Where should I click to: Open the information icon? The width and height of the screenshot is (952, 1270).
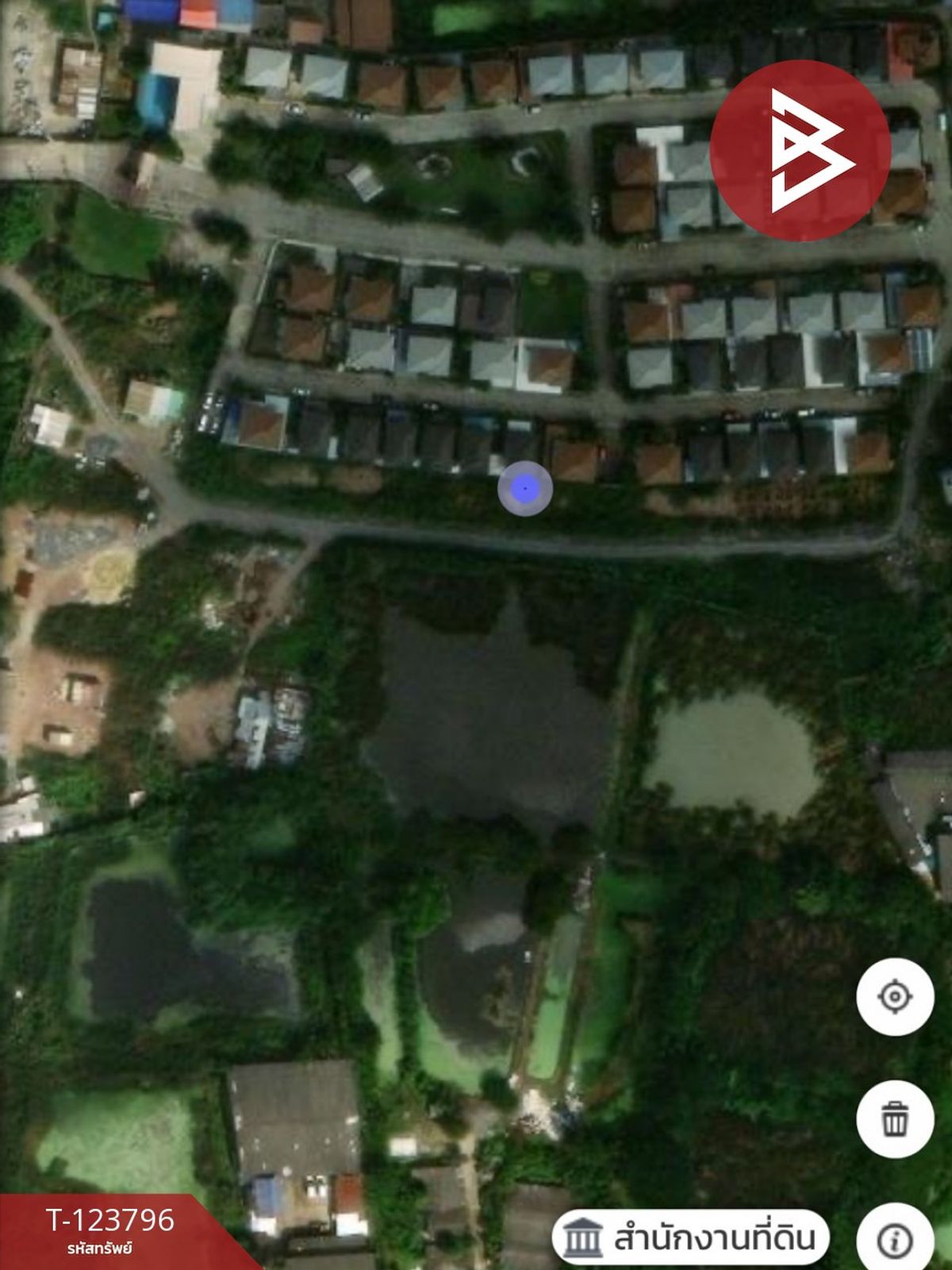point(895,1239)
